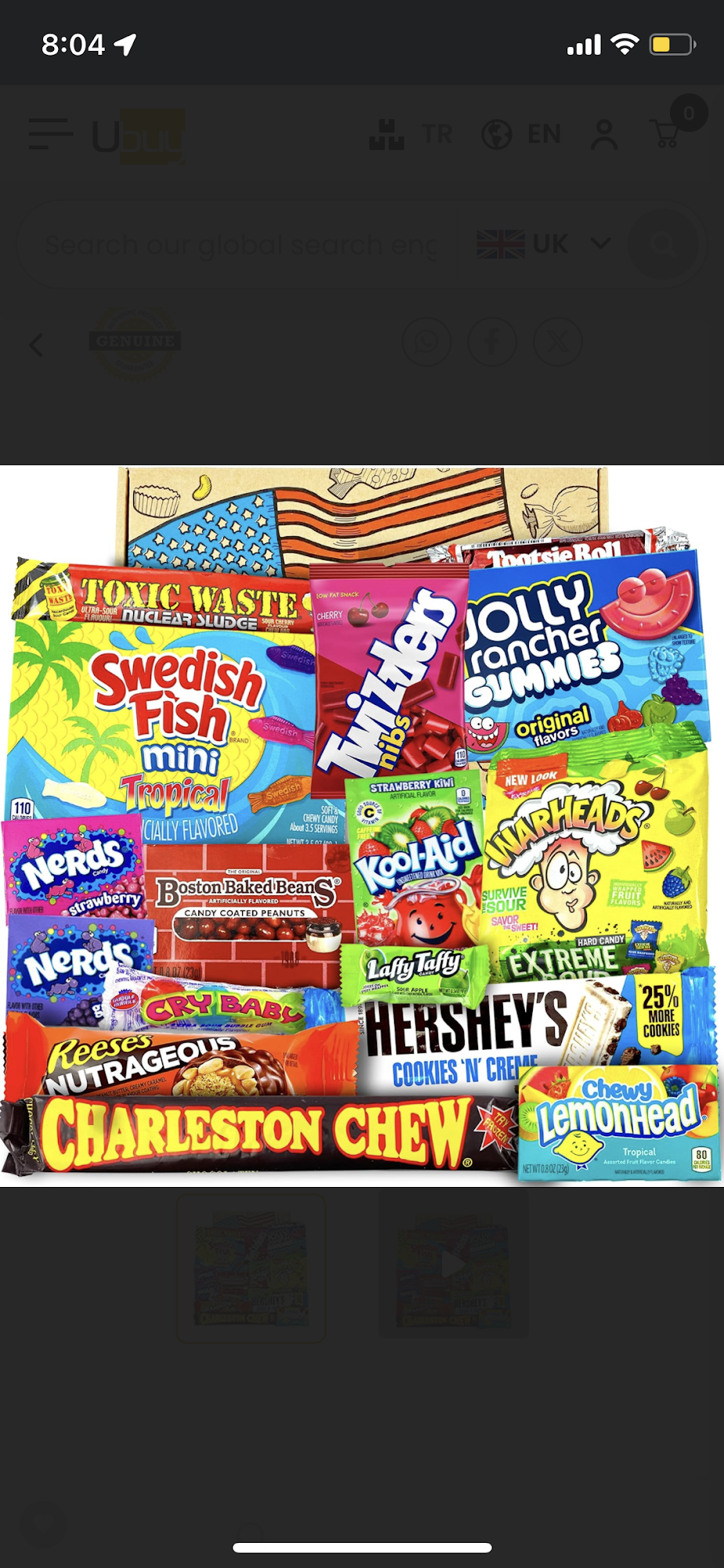Image resolution: width=724 pixels, height=1568 pixels.
Task: Open the user account icon
Action: tap(604, 134)
